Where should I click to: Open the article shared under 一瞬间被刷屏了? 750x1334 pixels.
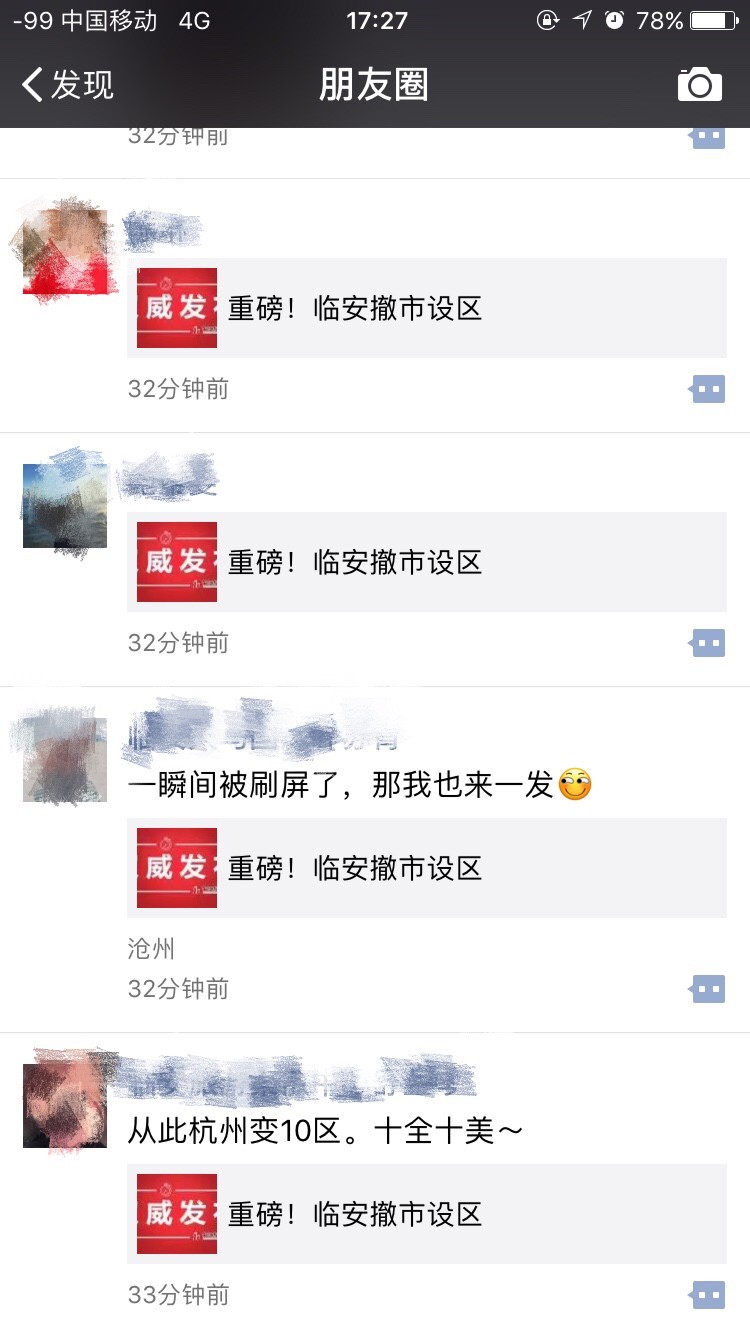(427, 868)
